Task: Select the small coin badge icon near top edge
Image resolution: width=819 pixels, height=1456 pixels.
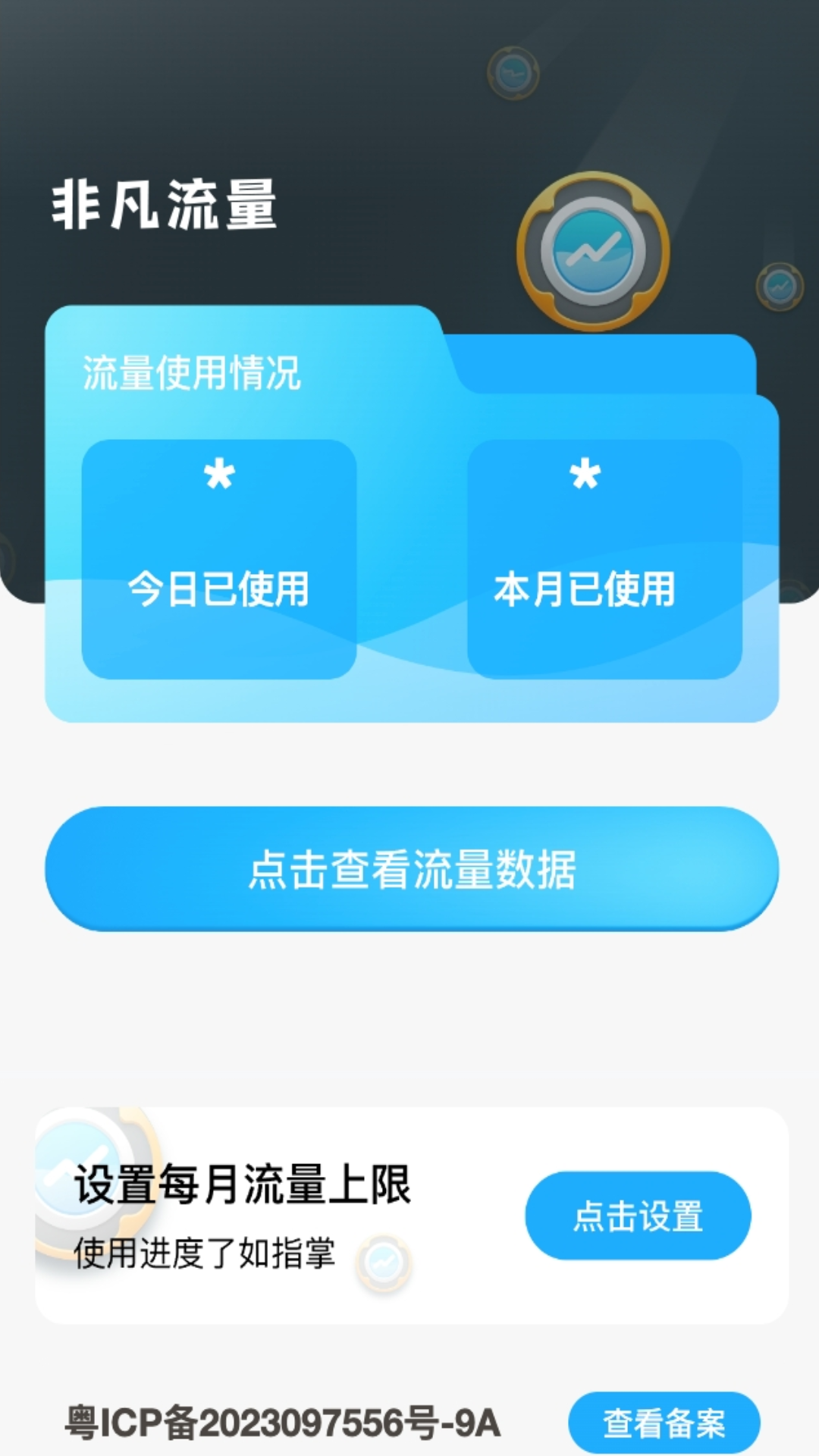Action: (512, 72)
